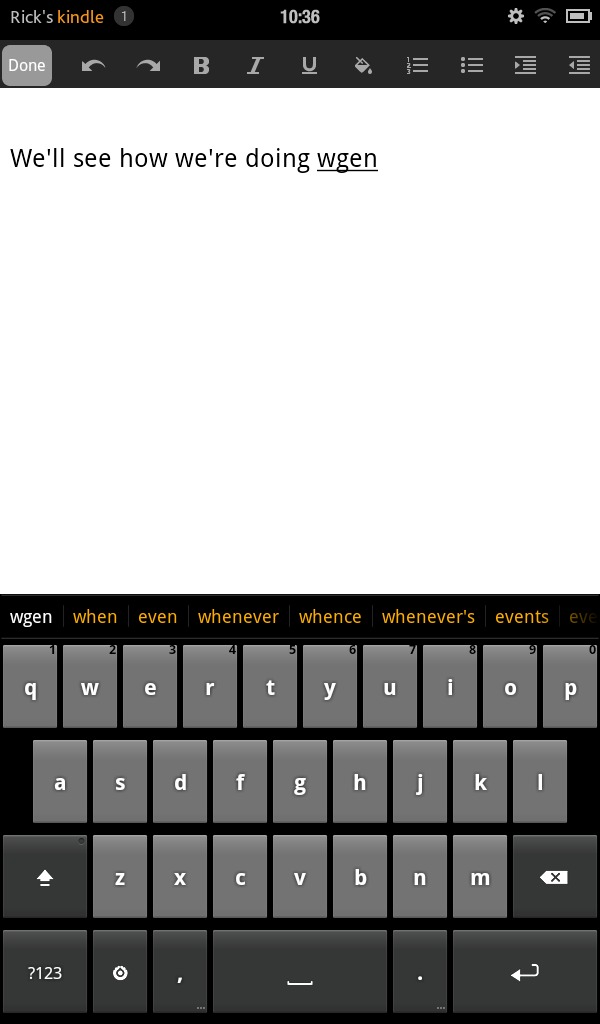Hit the backspace key
Screen dimensions: 600x1024
click(554, 877)
